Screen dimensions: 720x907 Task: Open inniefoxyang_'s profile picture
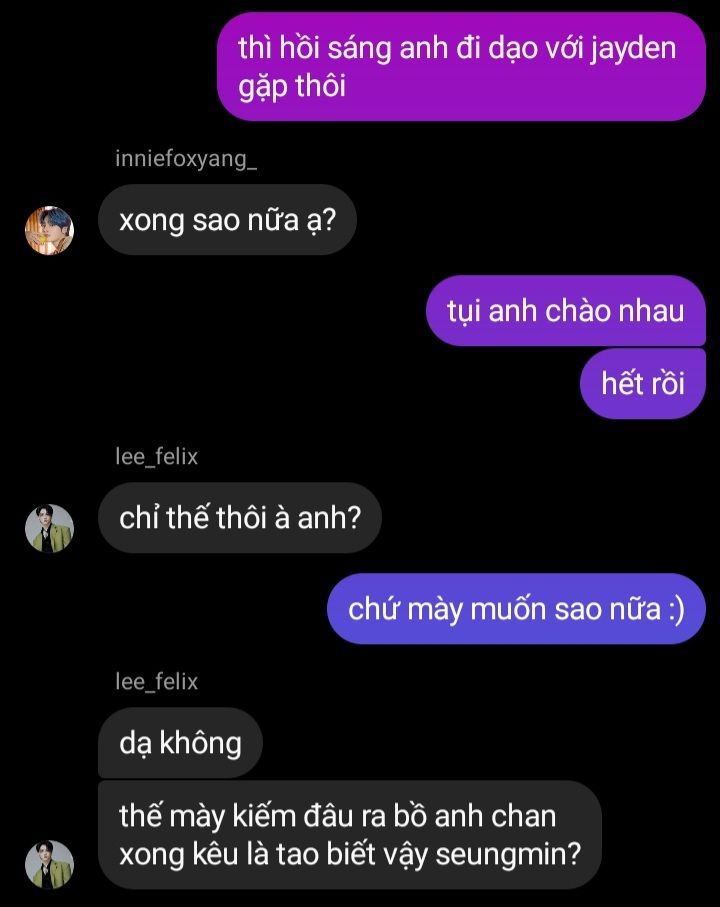click(49, 230)
